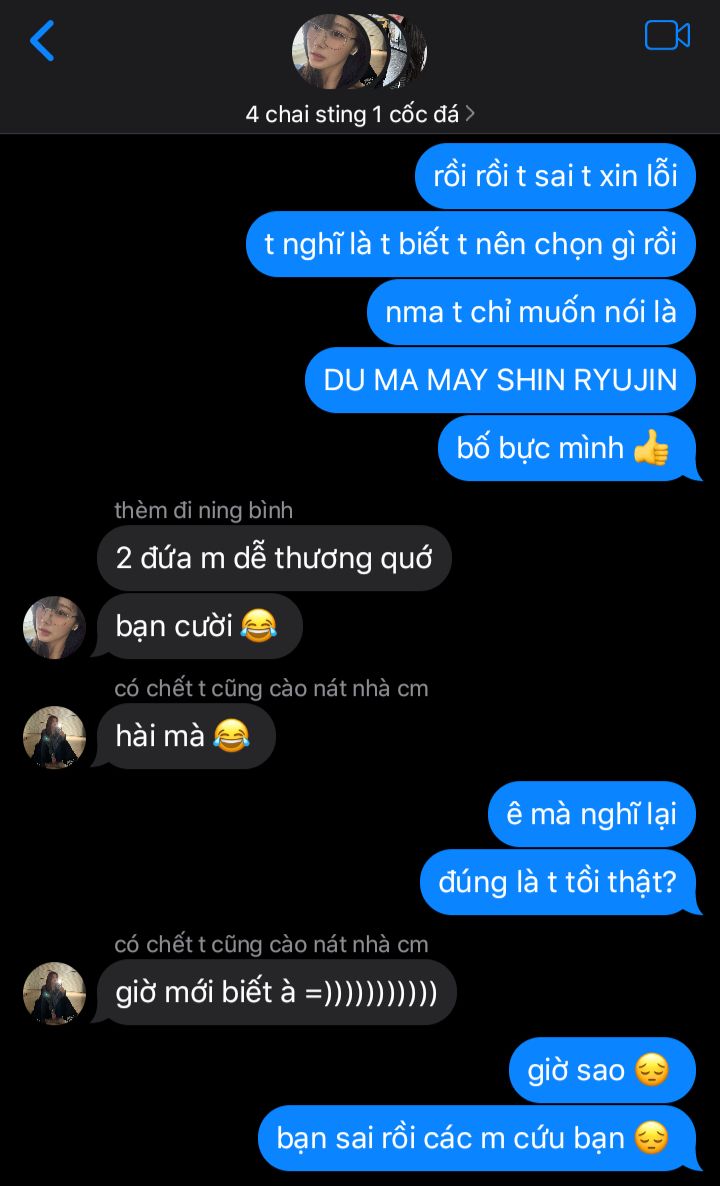Open sender avatar beside "giờ mới biết à" message
The image size is (720, 1186).
pyautogui.click(x=54, y=993)
